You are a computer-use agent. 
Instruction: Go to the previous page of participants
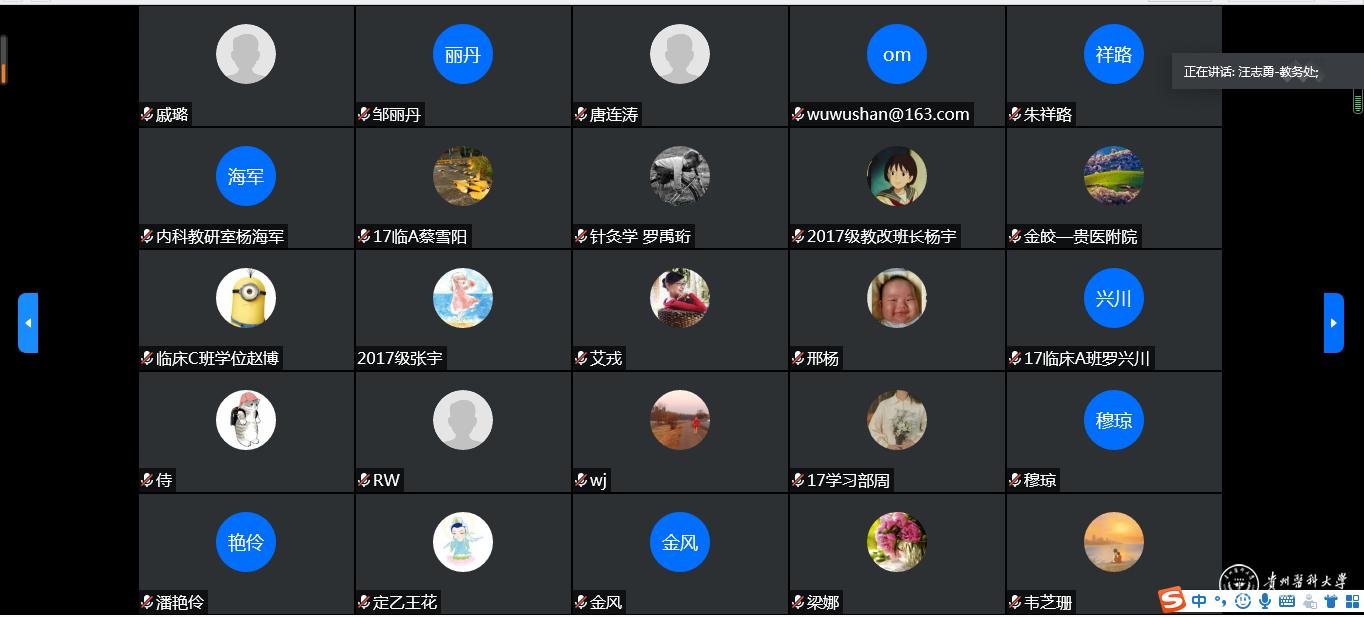point(28,323)
